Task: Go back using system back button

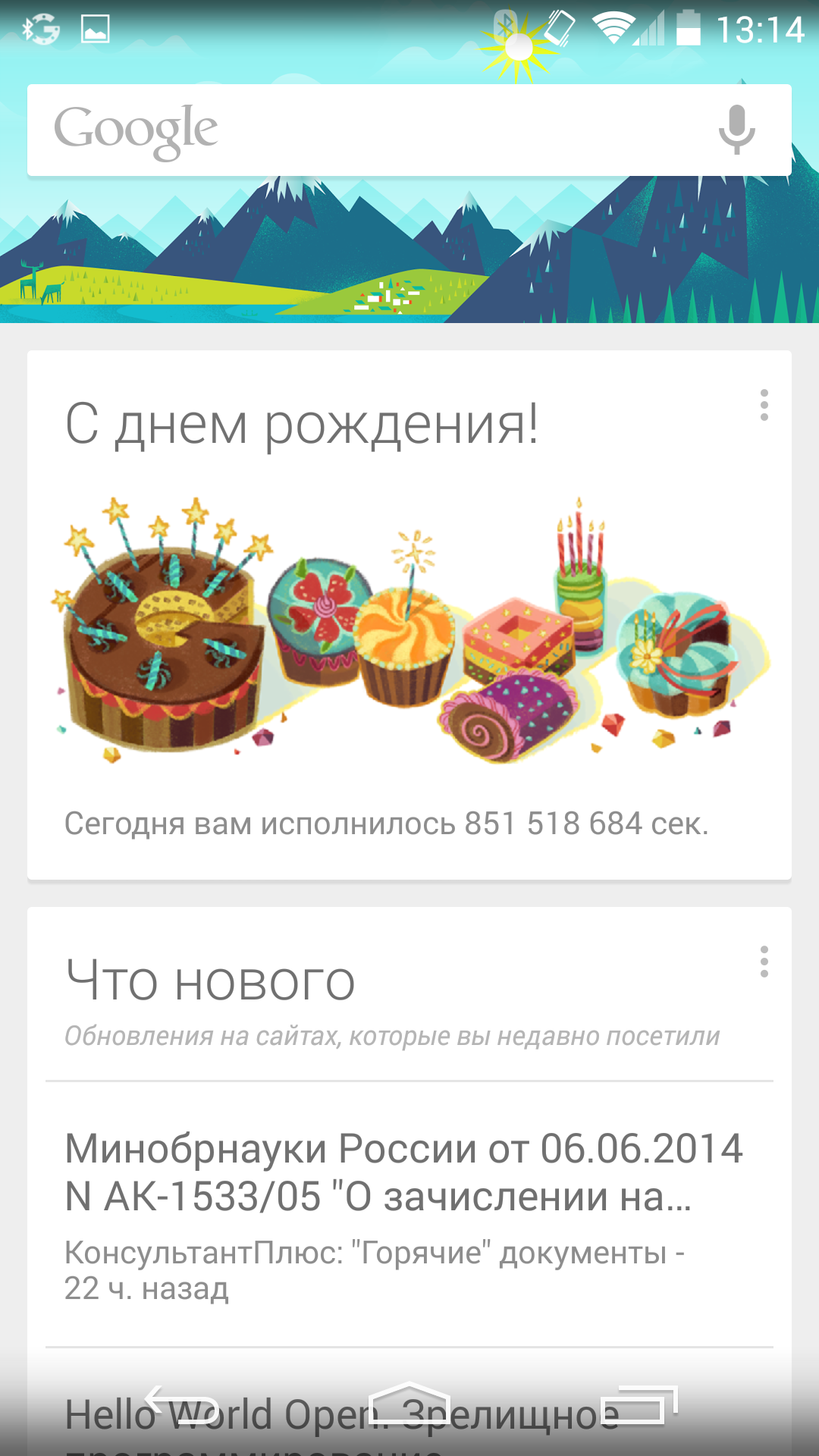Action: [x=182, y=1405]
